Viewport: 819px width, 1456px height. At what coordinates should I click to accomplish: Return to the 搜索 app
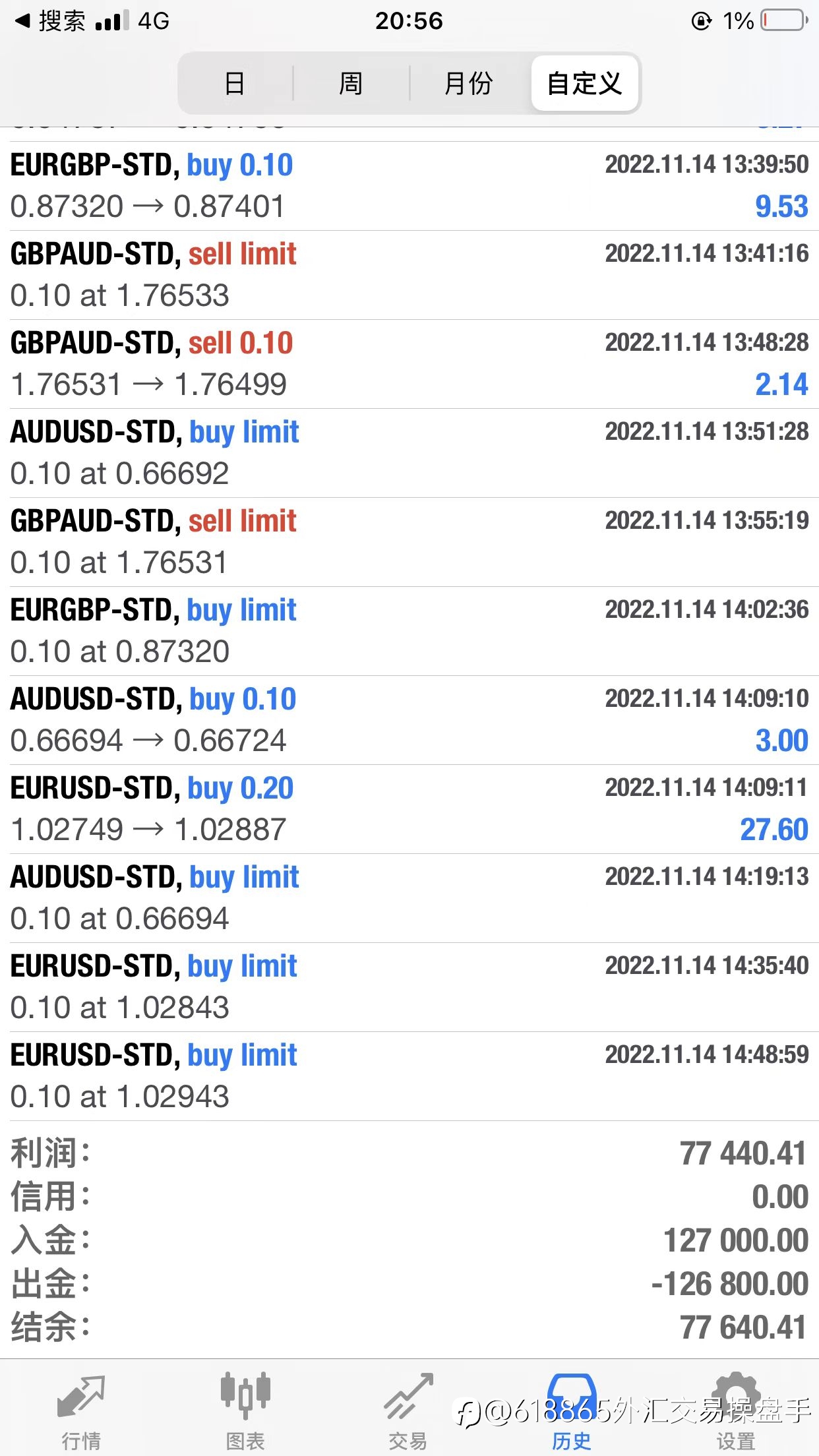pyautogui.click(x=51, y=21)
